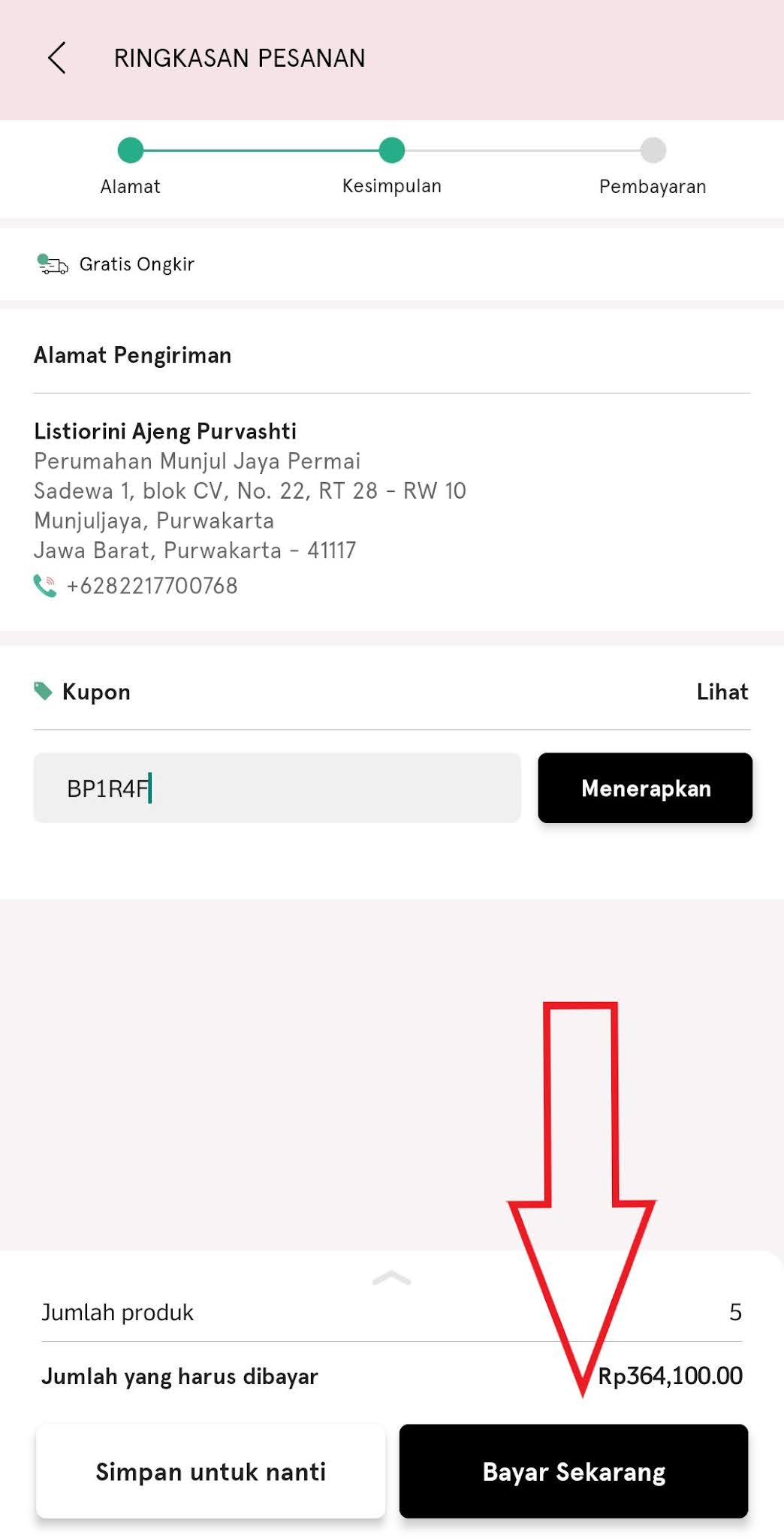Viewport: 784px width, 1538px height.
Task: Open Lihat to view available coupons
Action: (x=722, y=692)
